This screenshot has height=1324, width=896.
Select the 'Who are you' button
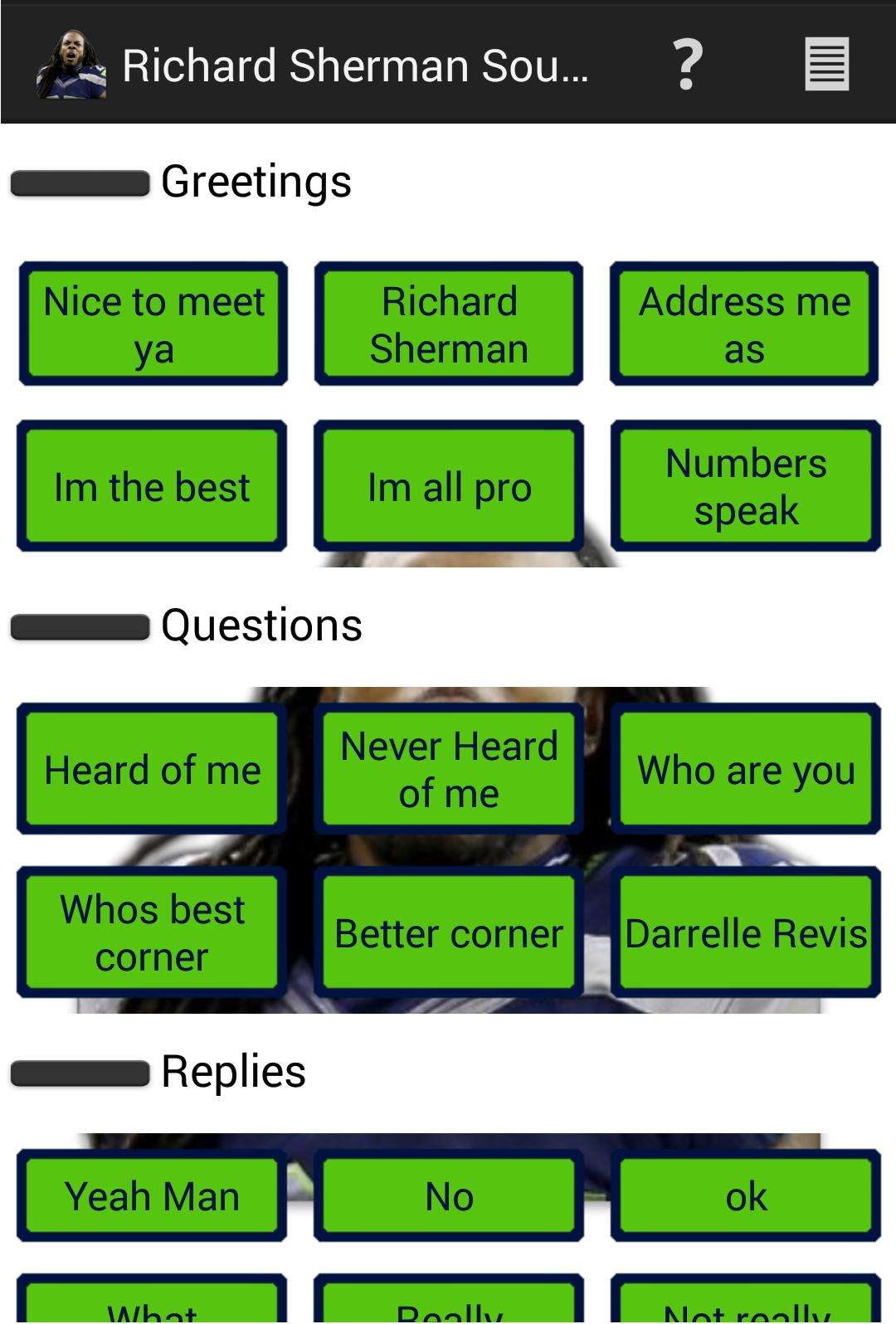[x=746, y=769]
